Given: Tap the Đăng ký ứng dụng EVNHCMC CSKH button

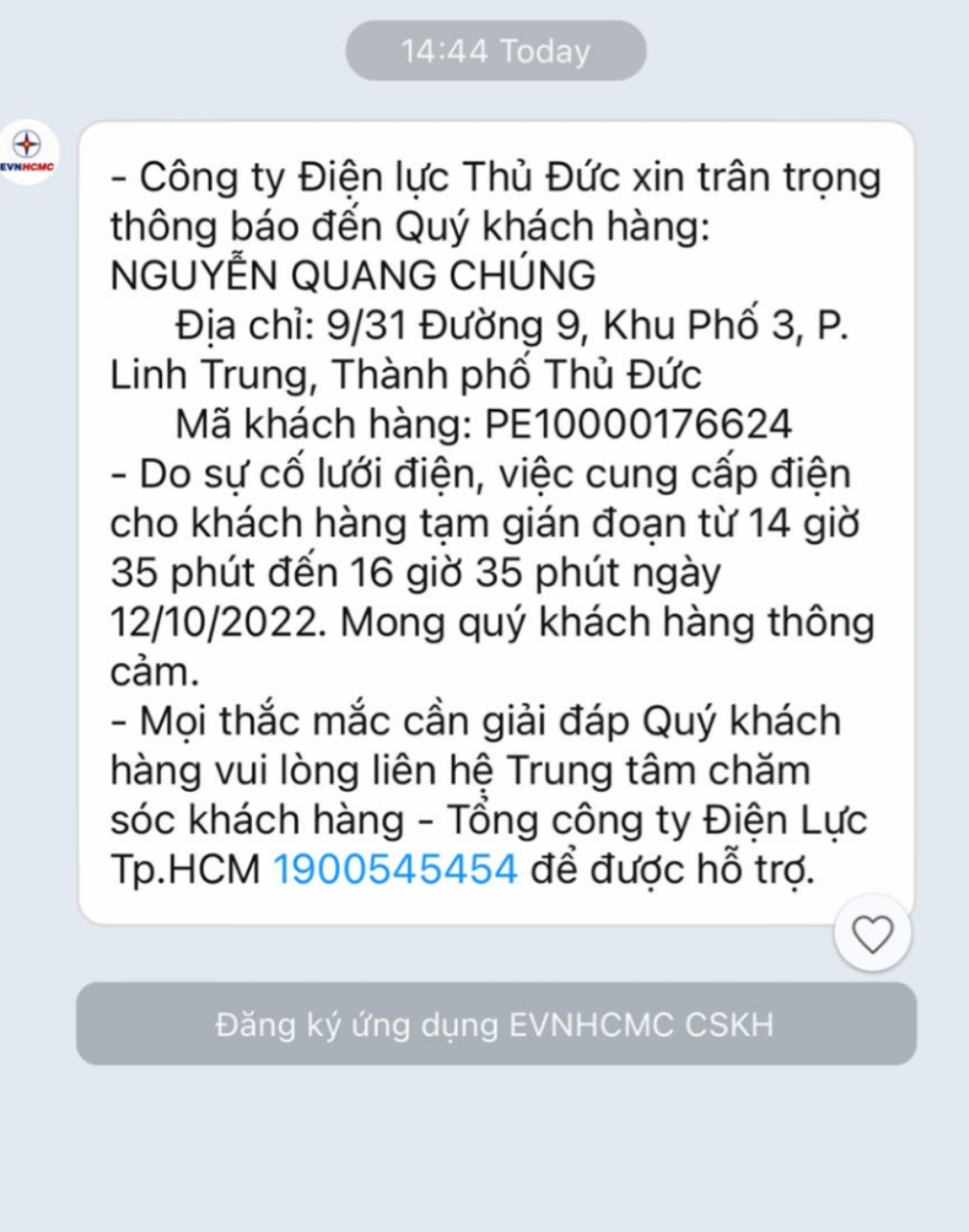Looking at the screenshot, I should (x=496, y=1025).
